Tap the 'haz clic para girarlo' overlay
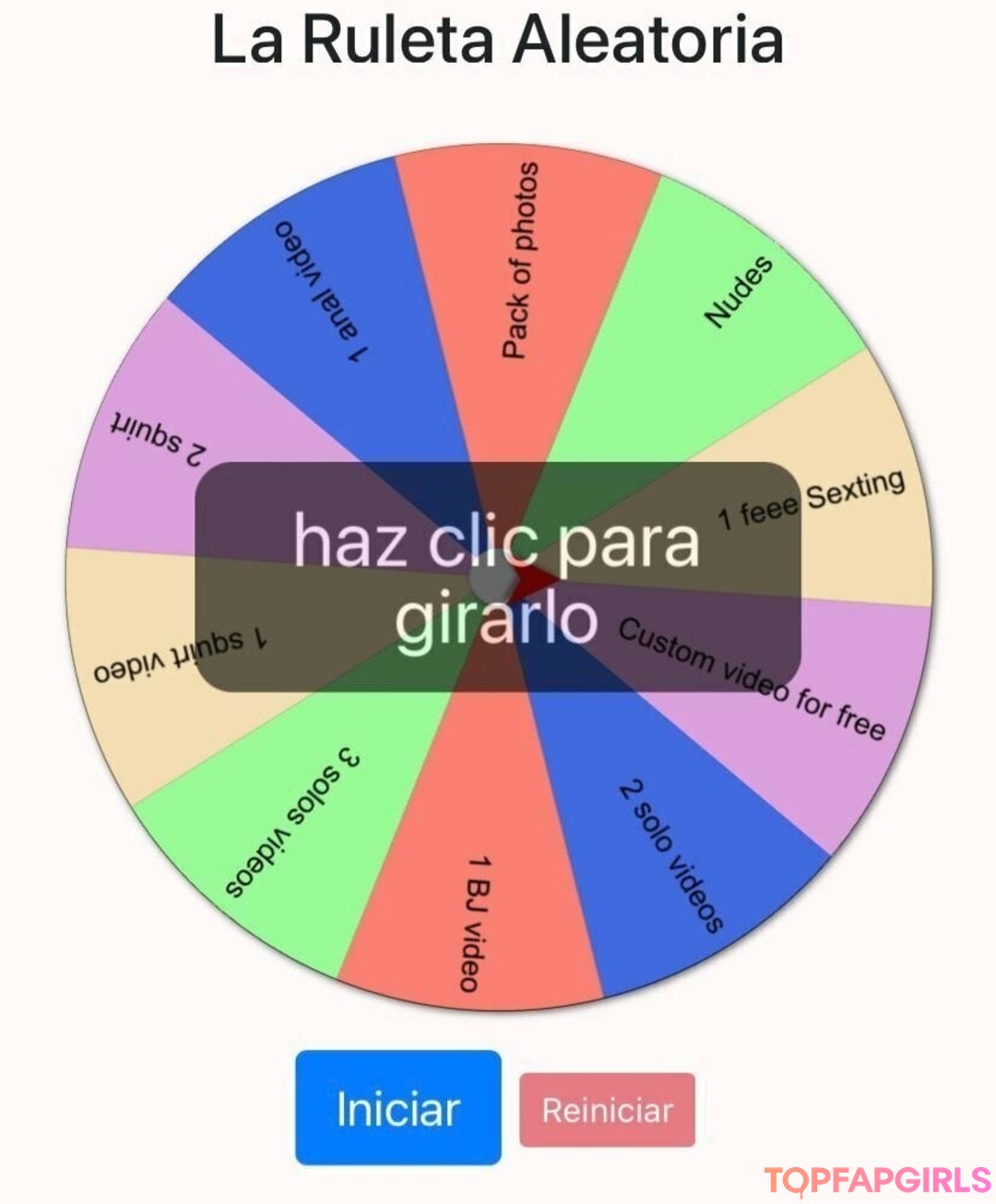This screenshot has height=1204, width=996. [x=496, y=577]
